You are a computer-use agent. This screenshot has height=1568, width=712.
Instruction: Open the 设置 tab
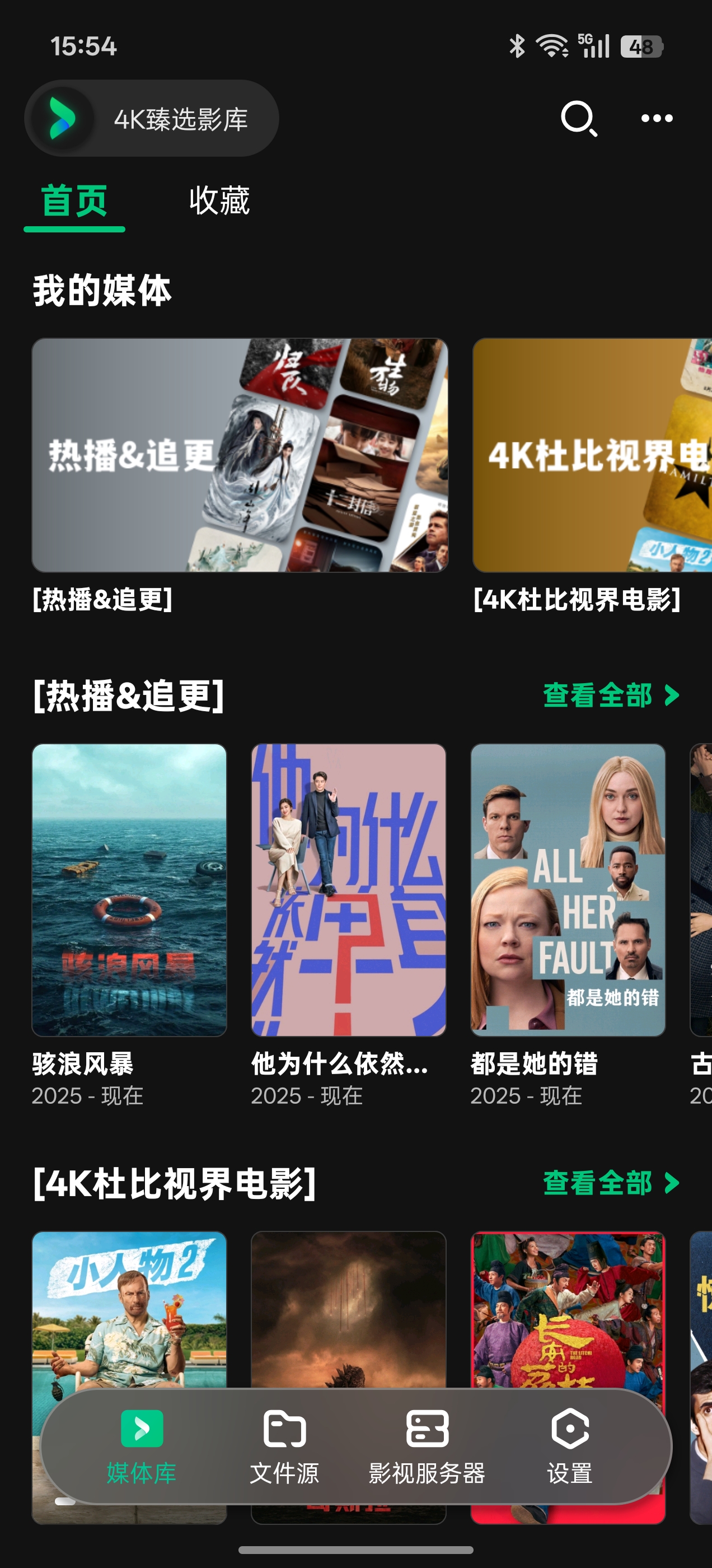[x=570, y=1446]
